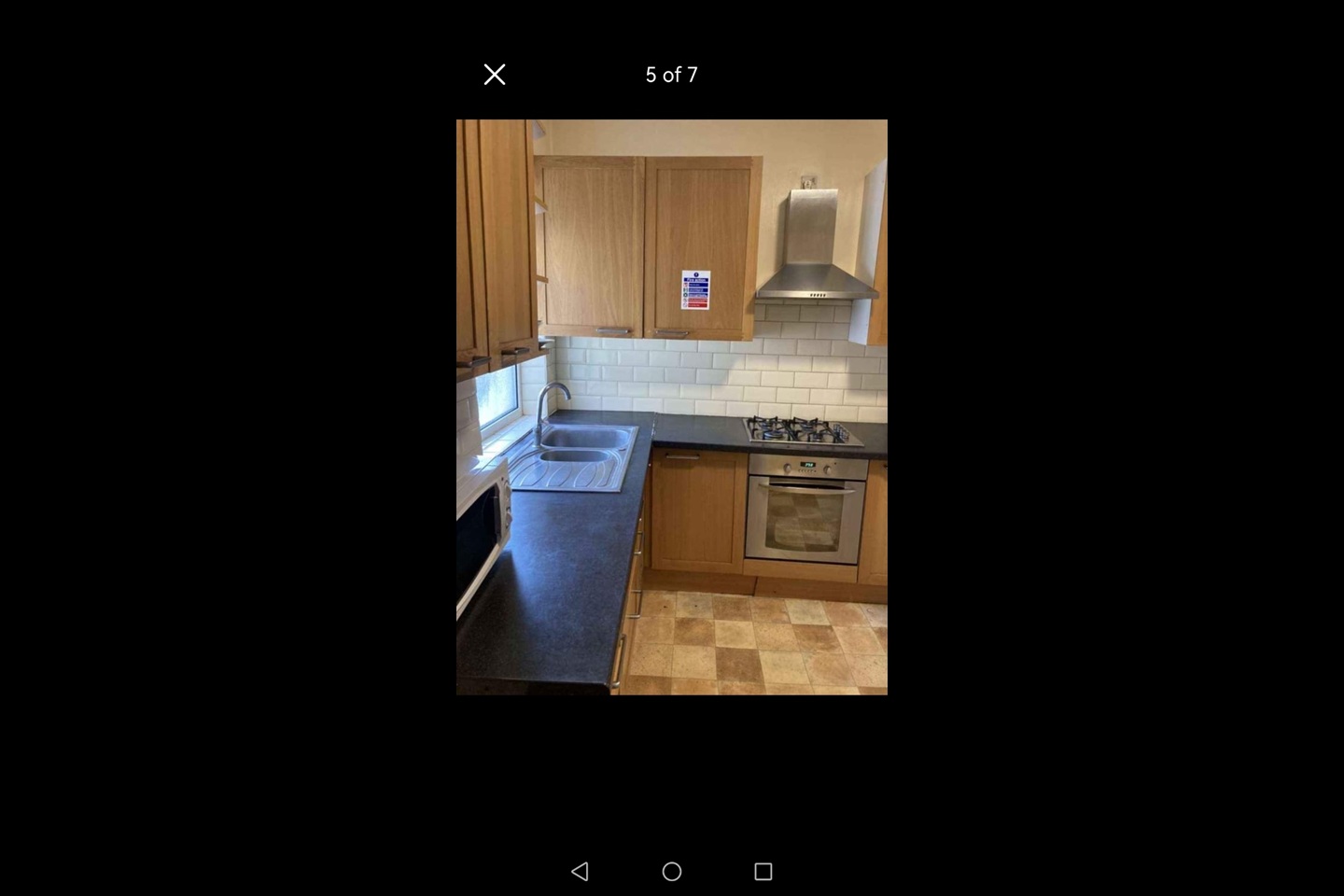Image resolution: width=1344 pixels, height=896 pixels.
Task: Tap the kitchen photo to toggle controls
Action: [672, 407]
